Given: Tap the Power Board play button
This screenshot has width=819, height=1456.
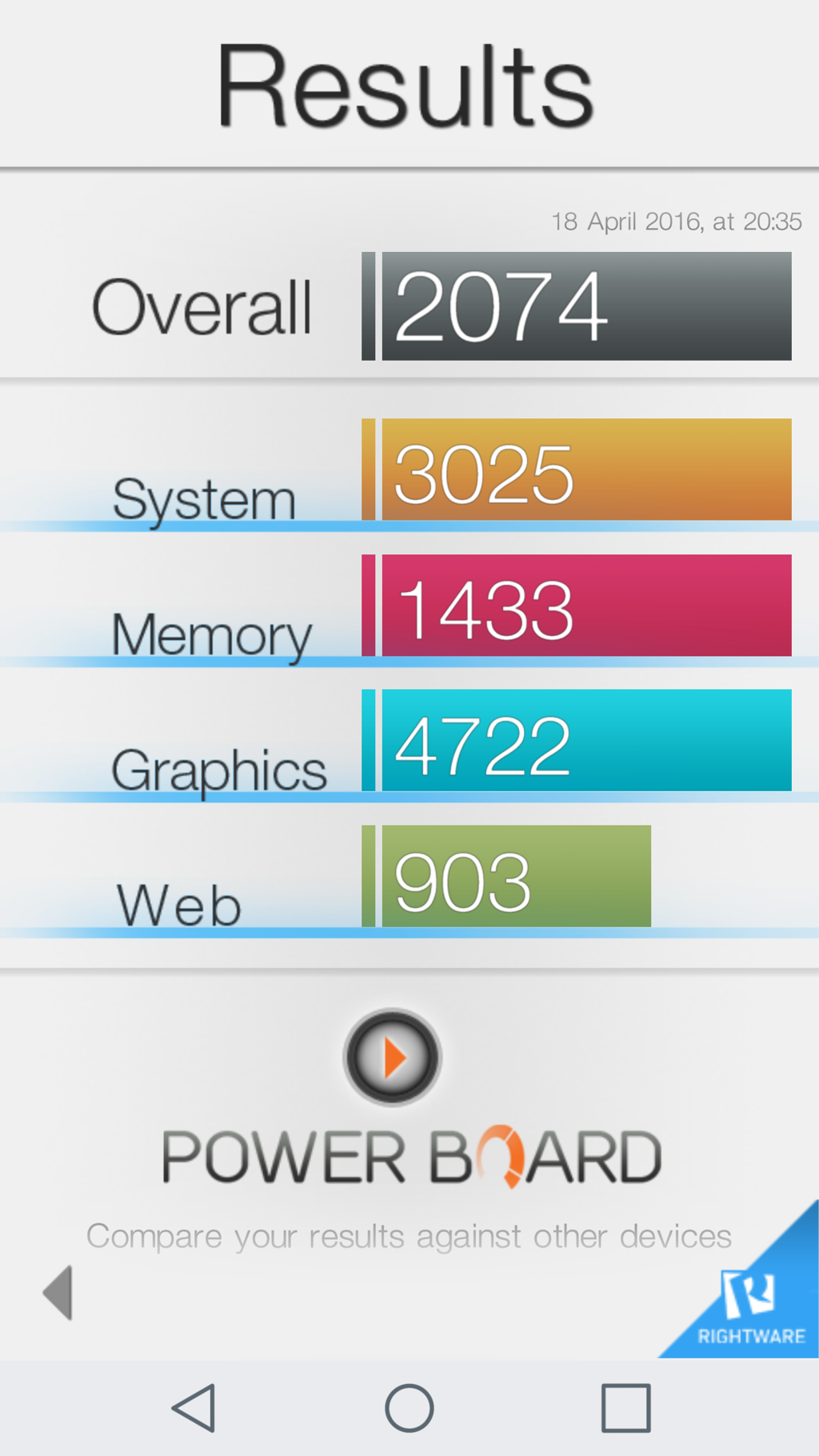Looking at the screenshot, I should coord(392,1058).
